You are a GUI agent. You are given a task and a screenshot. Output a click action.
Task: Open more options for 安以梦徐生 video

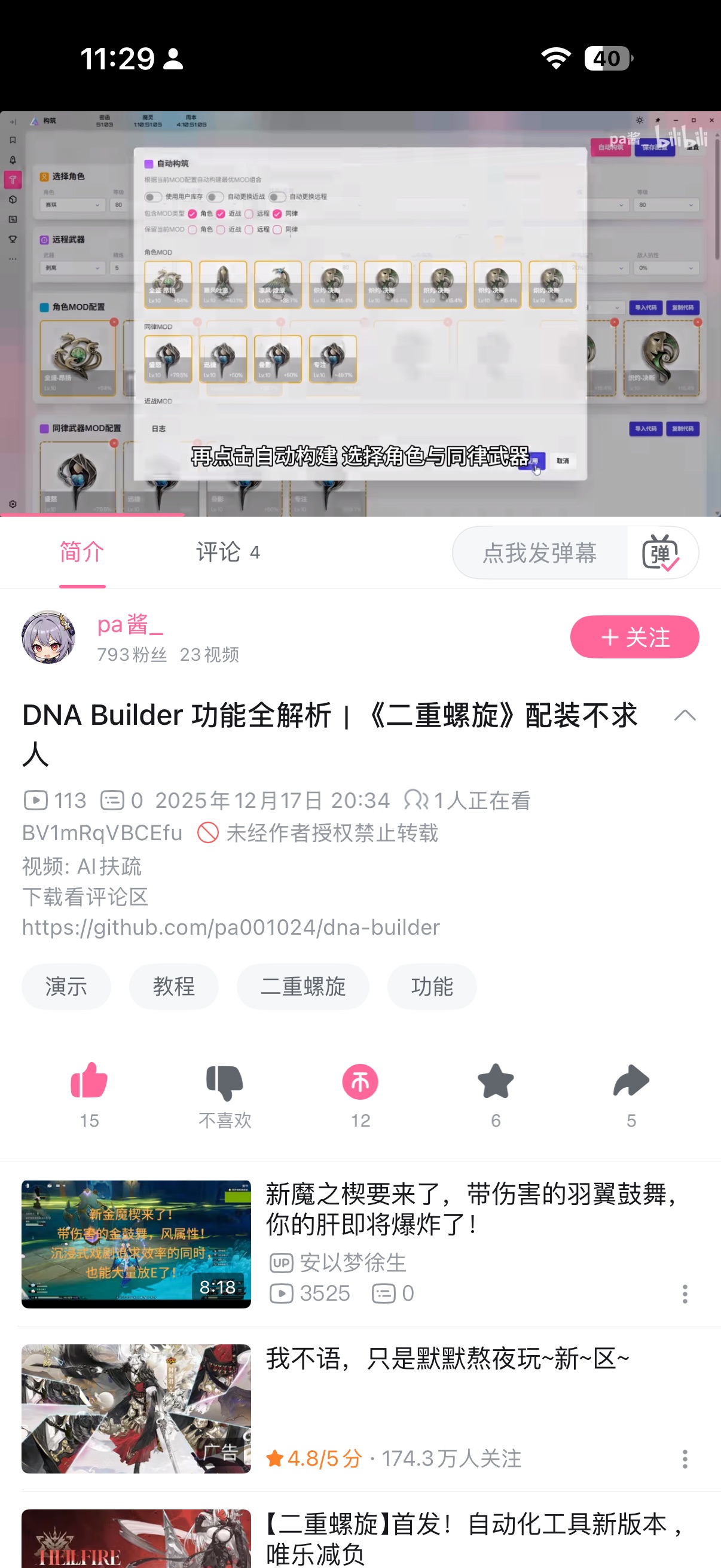(685, 1294)
